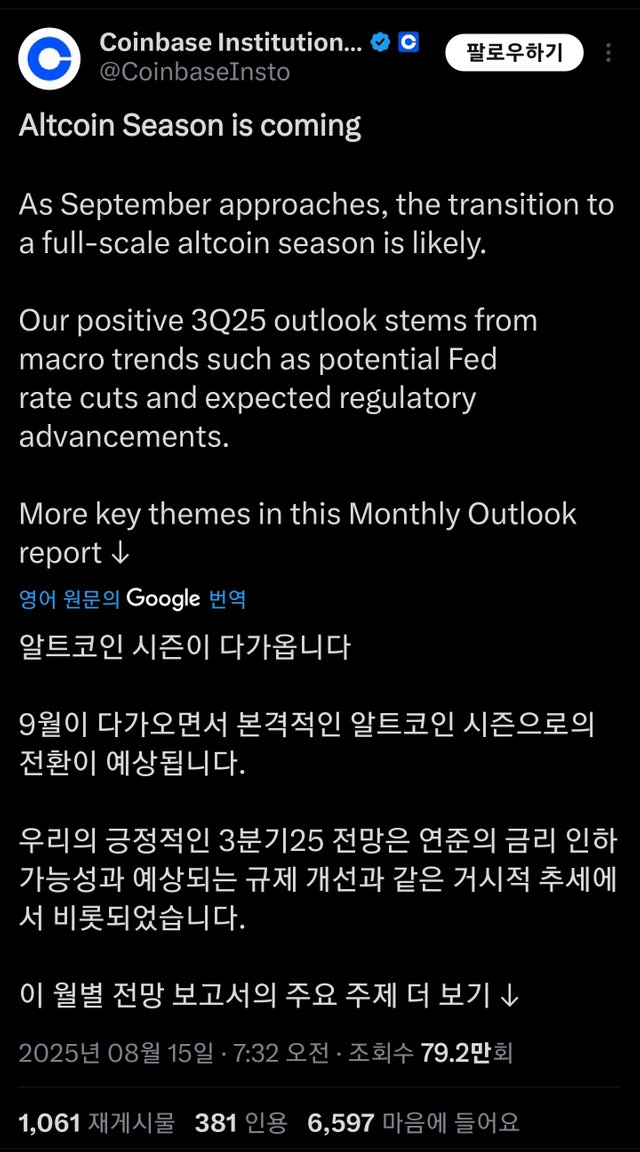Open the Coinbase Institutional account name
The image size is (640, 1152).
coord(231,43)
